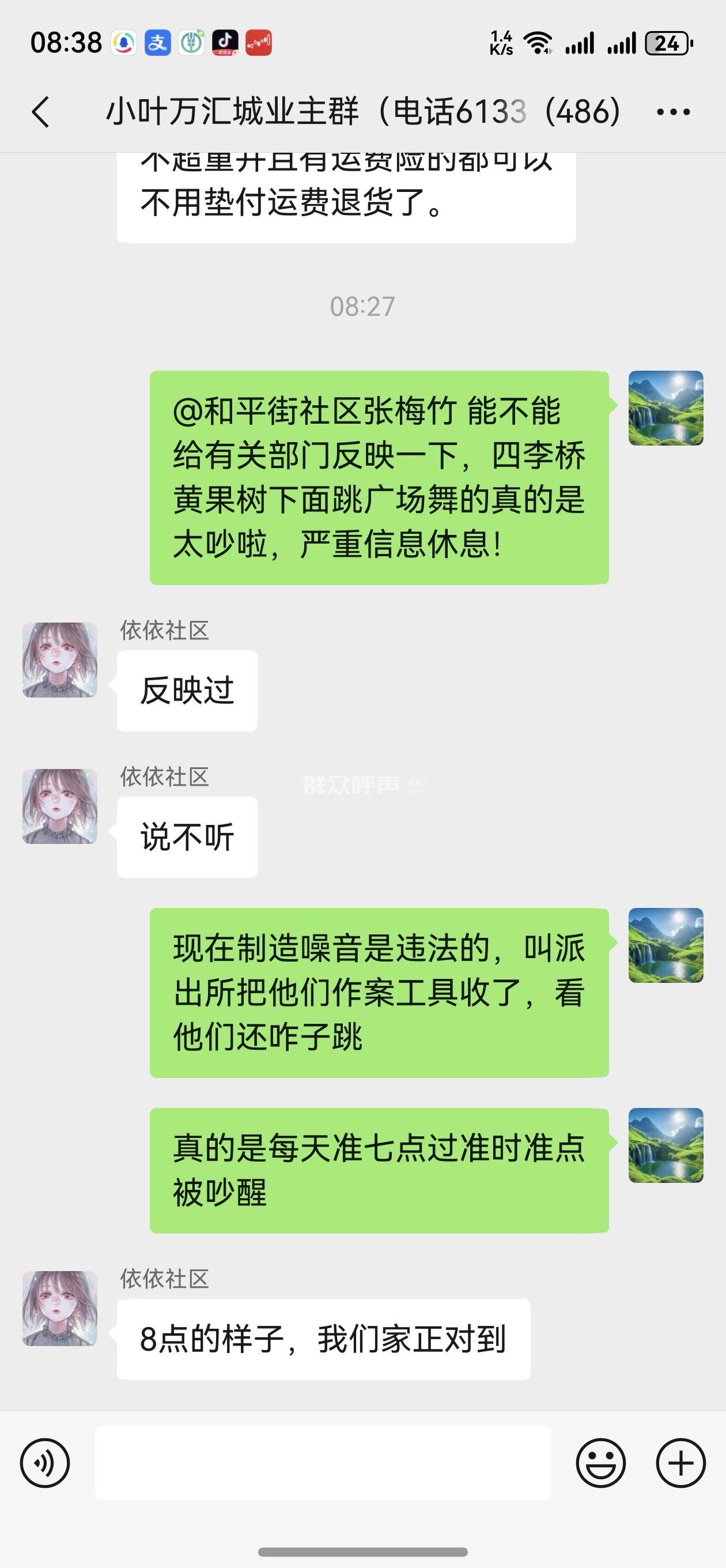Tap the message text field
This screenshot has height=1568, width=726.
[323, 1463]
